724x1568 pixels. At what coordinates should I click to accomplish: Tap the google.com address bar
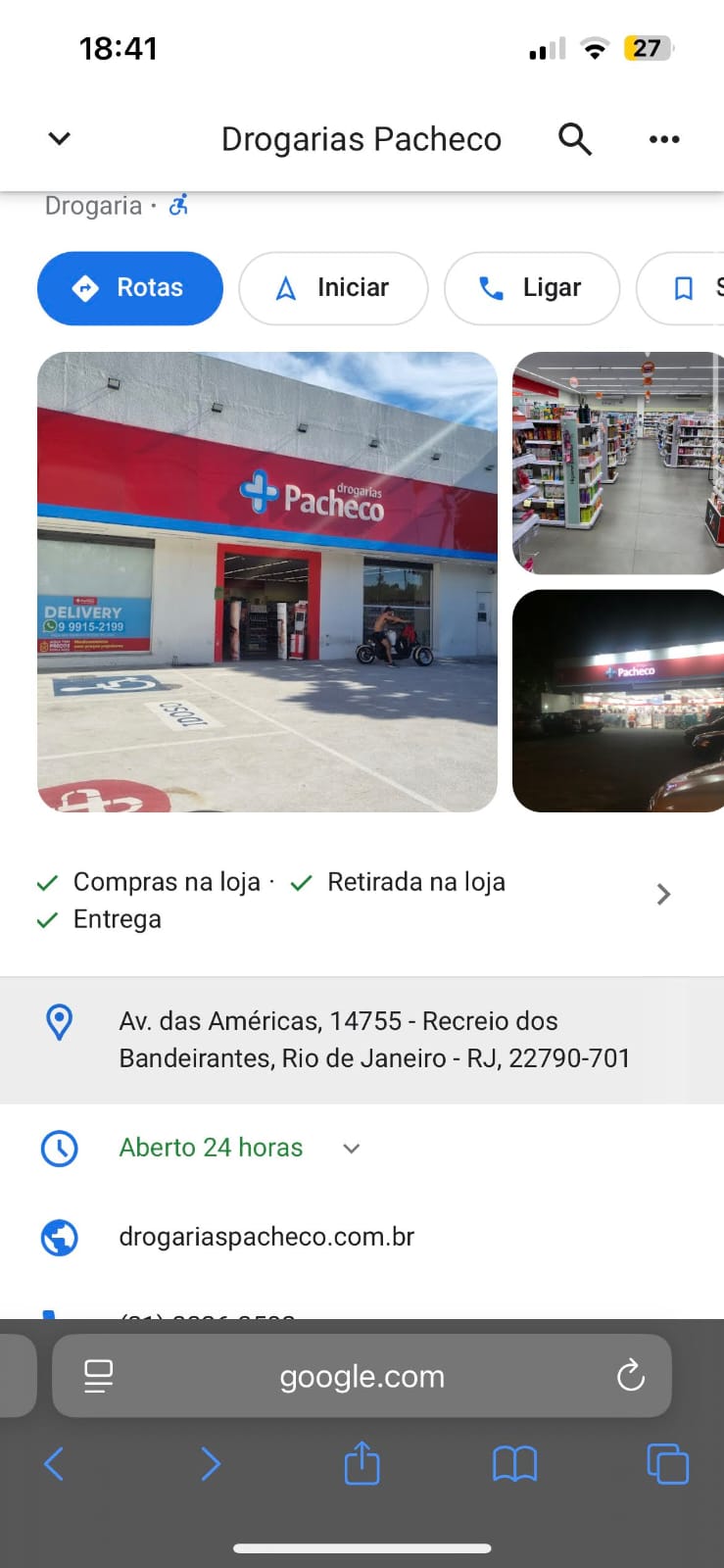[x=362, y=1377]
